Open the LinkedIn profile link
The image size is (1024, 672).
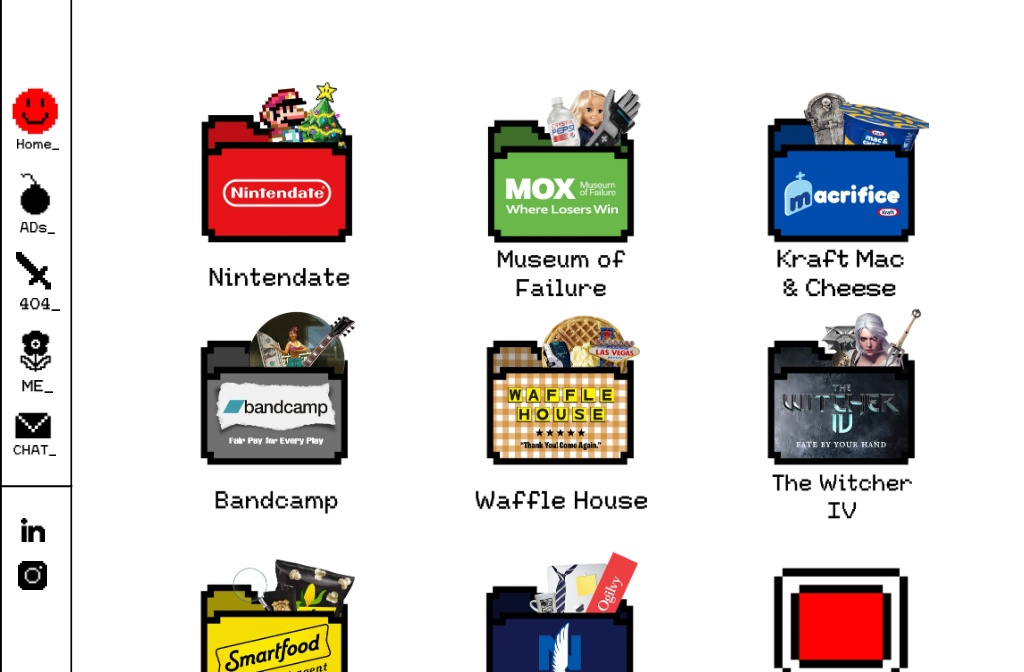(33, 531)
